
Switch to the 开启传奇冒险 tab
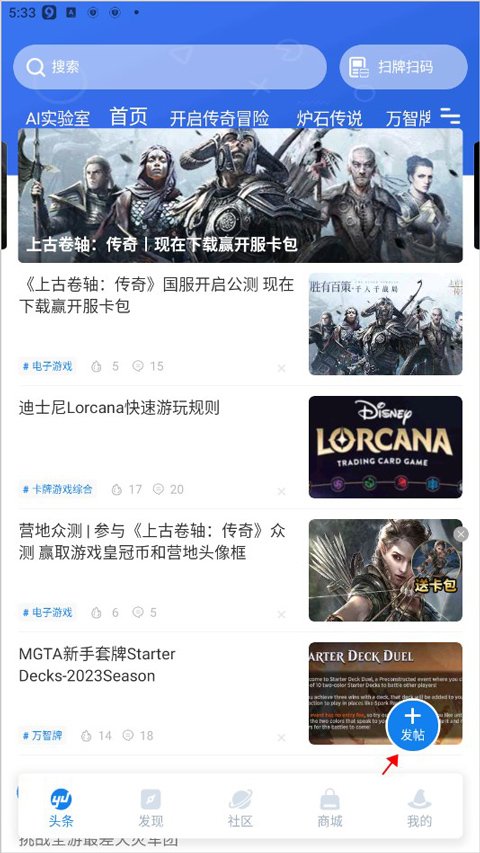point(219,118)
